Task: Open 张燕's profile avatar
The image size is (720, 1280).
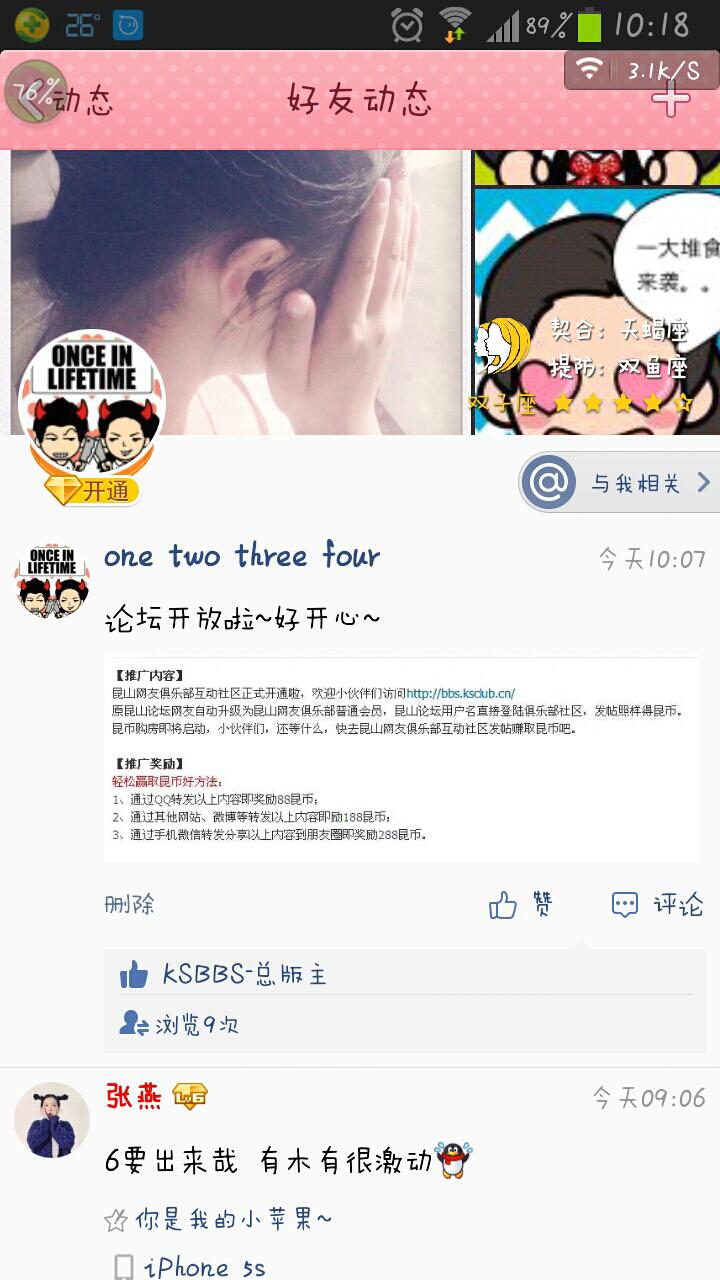Action: pos(52,1120)
